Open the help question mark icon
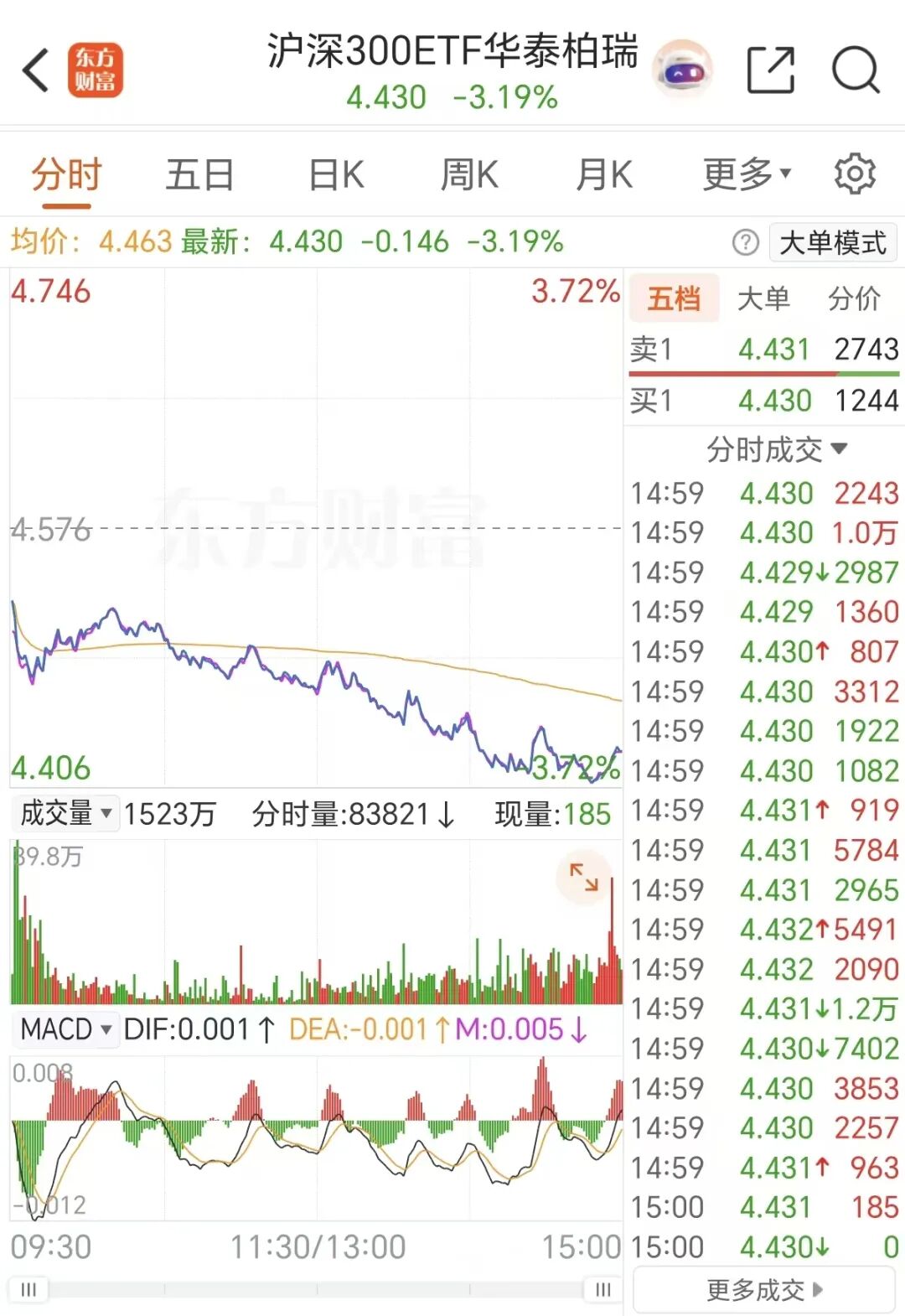The image size is (905, 1316). click(745, 243)
